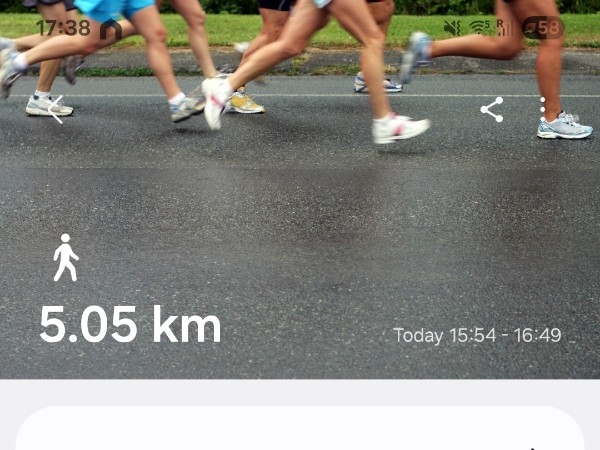Go back using the back arrow
The height and width of the screenshot is (450, 600).
click(55, 109)
